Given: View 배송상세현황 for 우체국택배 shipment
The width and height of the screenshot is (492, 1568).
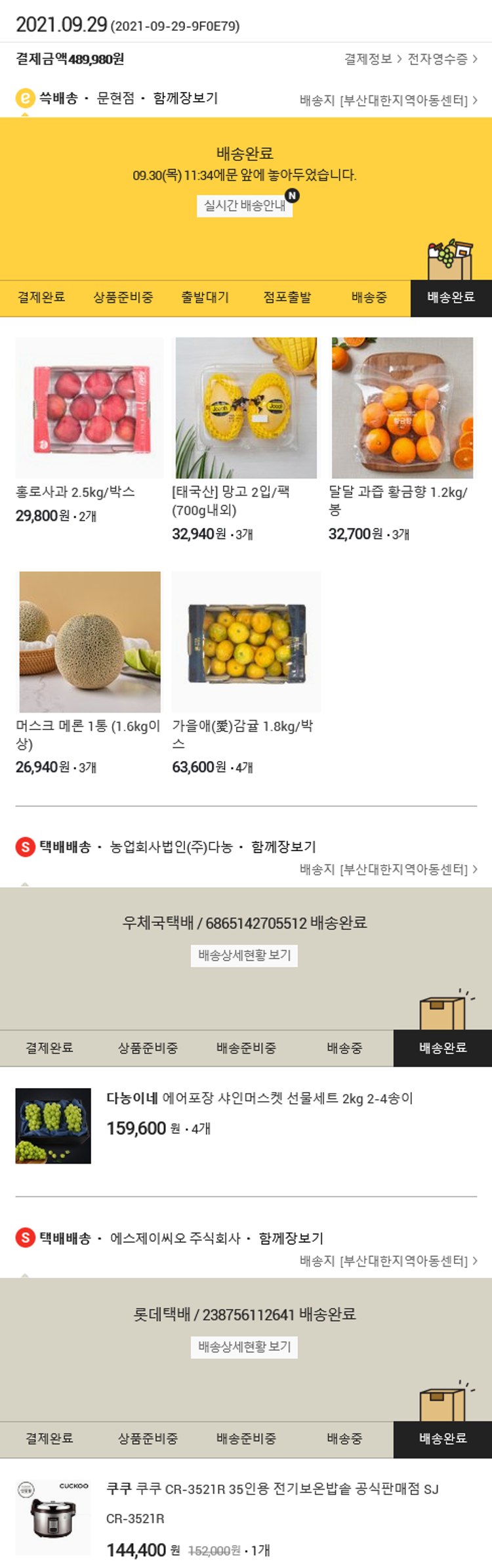Looking at the screenshot, I should [x=244, y=955].
